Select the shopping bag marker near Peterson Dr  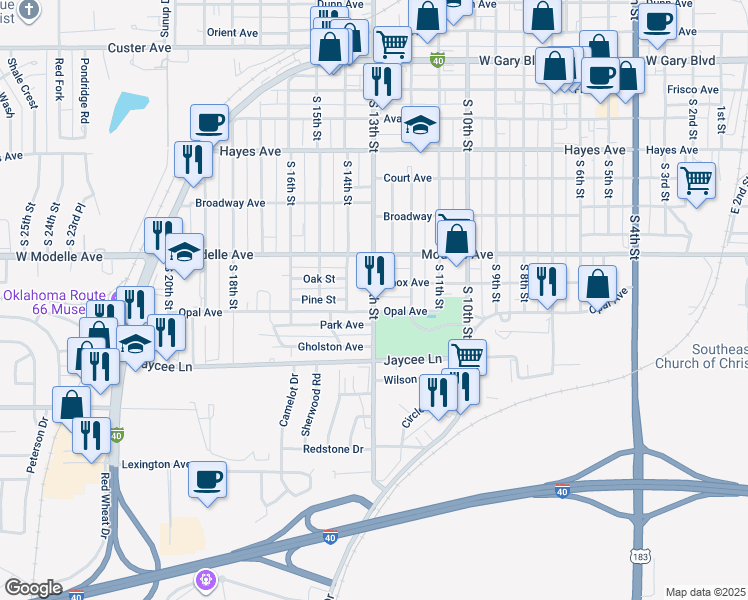[72, 404]
